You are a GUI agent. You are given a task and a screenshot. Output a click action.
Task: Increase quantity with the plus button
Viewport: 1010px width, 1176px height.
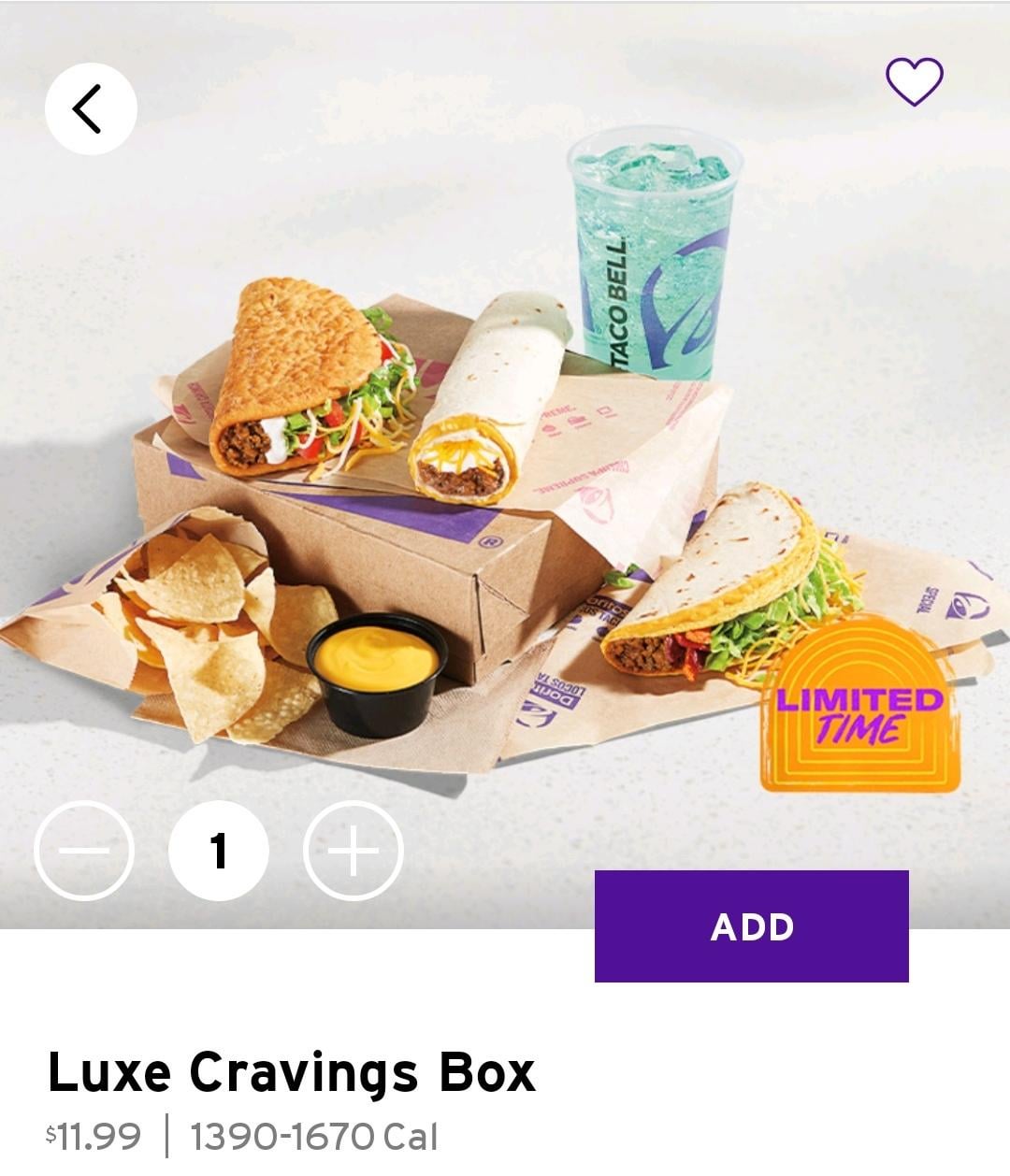(x=353, y=851)
